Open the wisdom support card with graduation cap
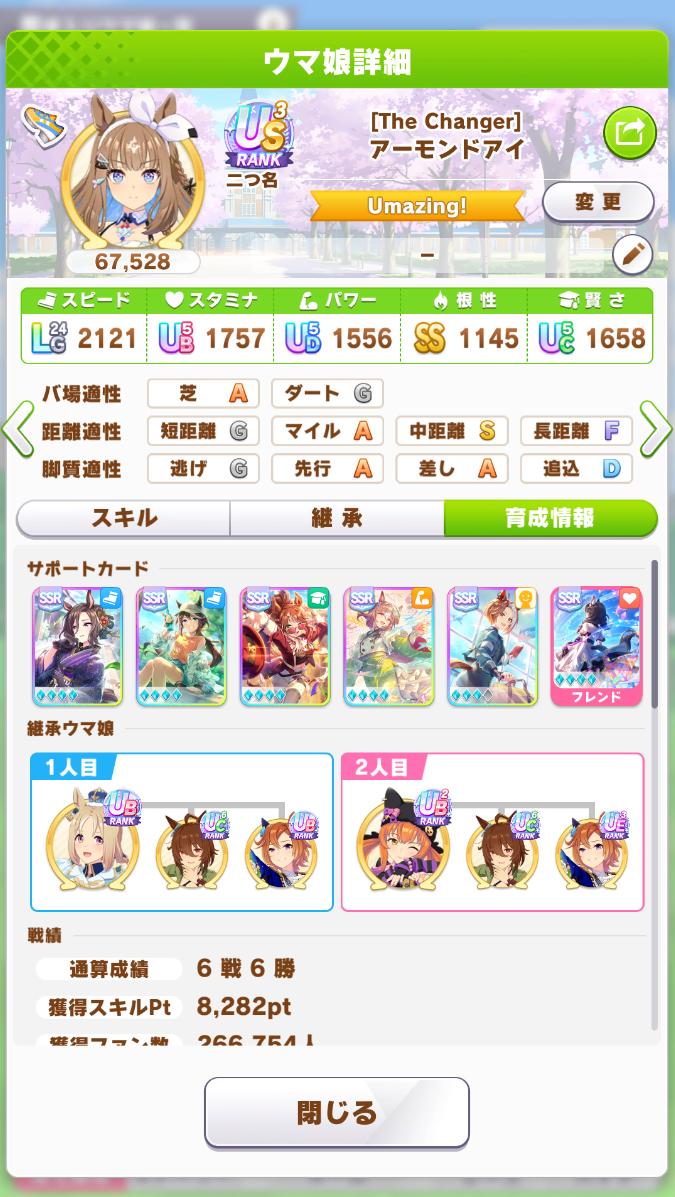Viewport: 675px width, 1197px height. tap(285, 646)
